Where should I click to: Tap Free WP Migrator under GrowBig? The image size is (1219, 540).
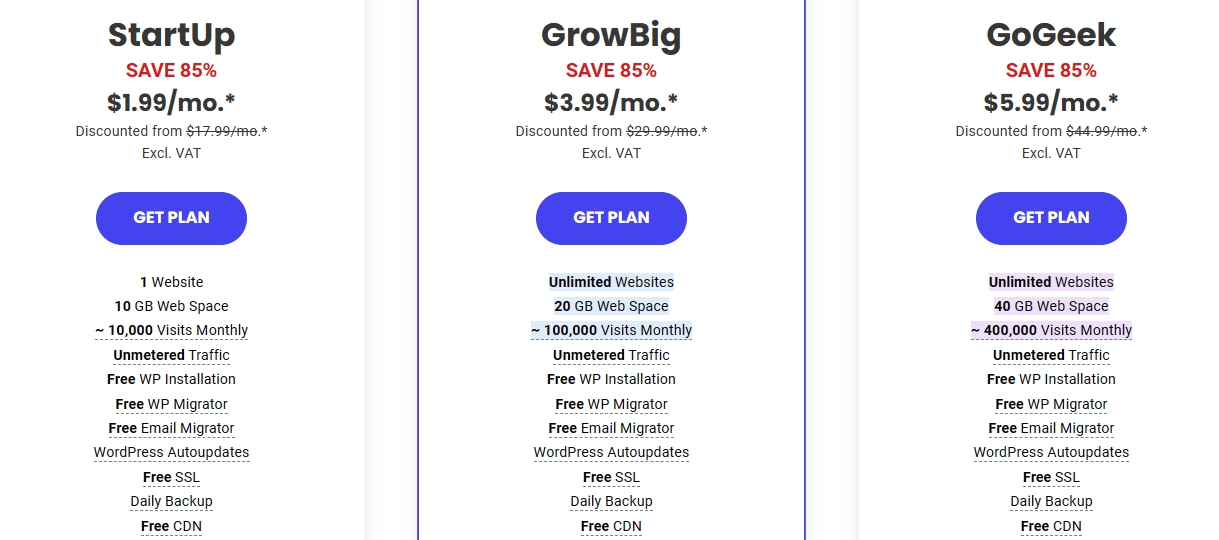(611, 404)
